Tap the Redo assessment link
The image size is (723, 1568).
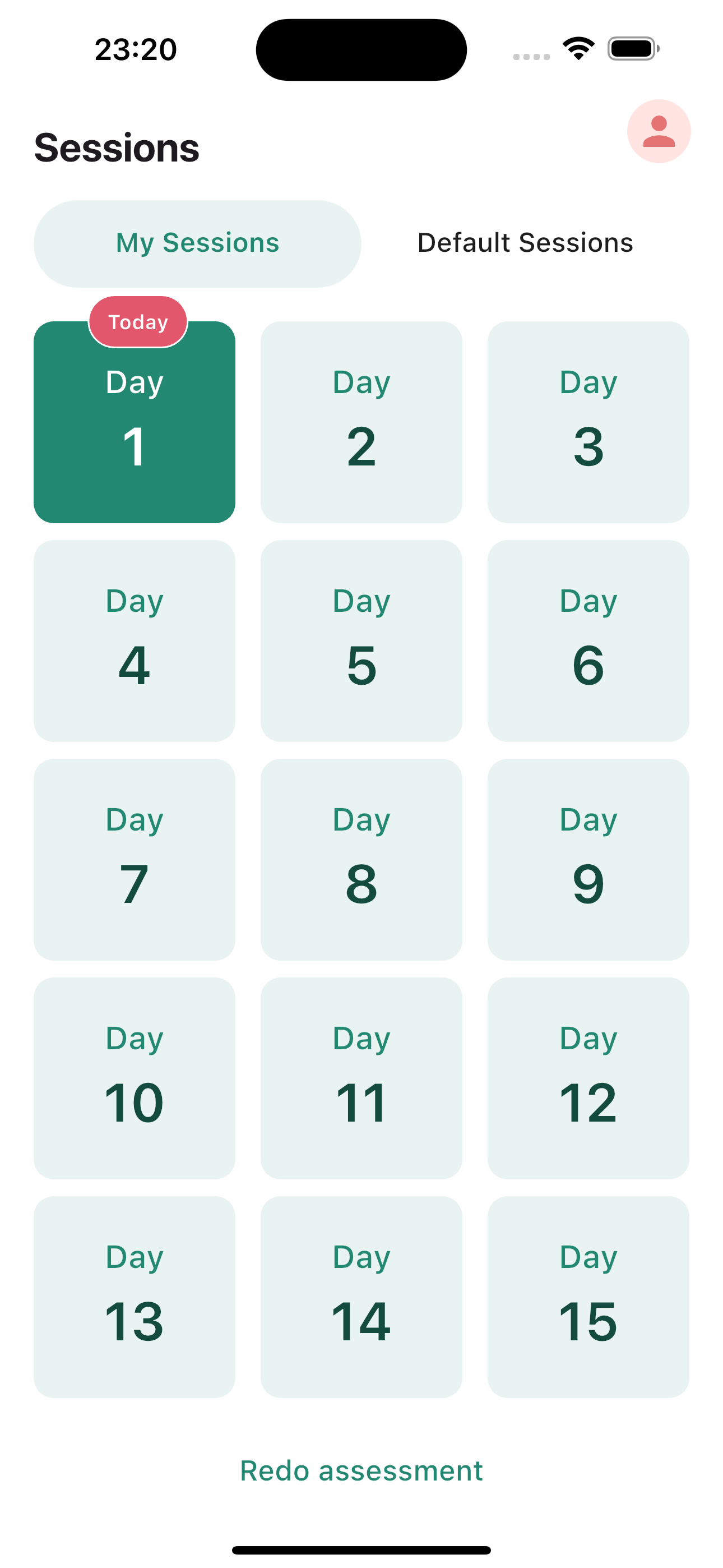click(x=361, y=1471)
